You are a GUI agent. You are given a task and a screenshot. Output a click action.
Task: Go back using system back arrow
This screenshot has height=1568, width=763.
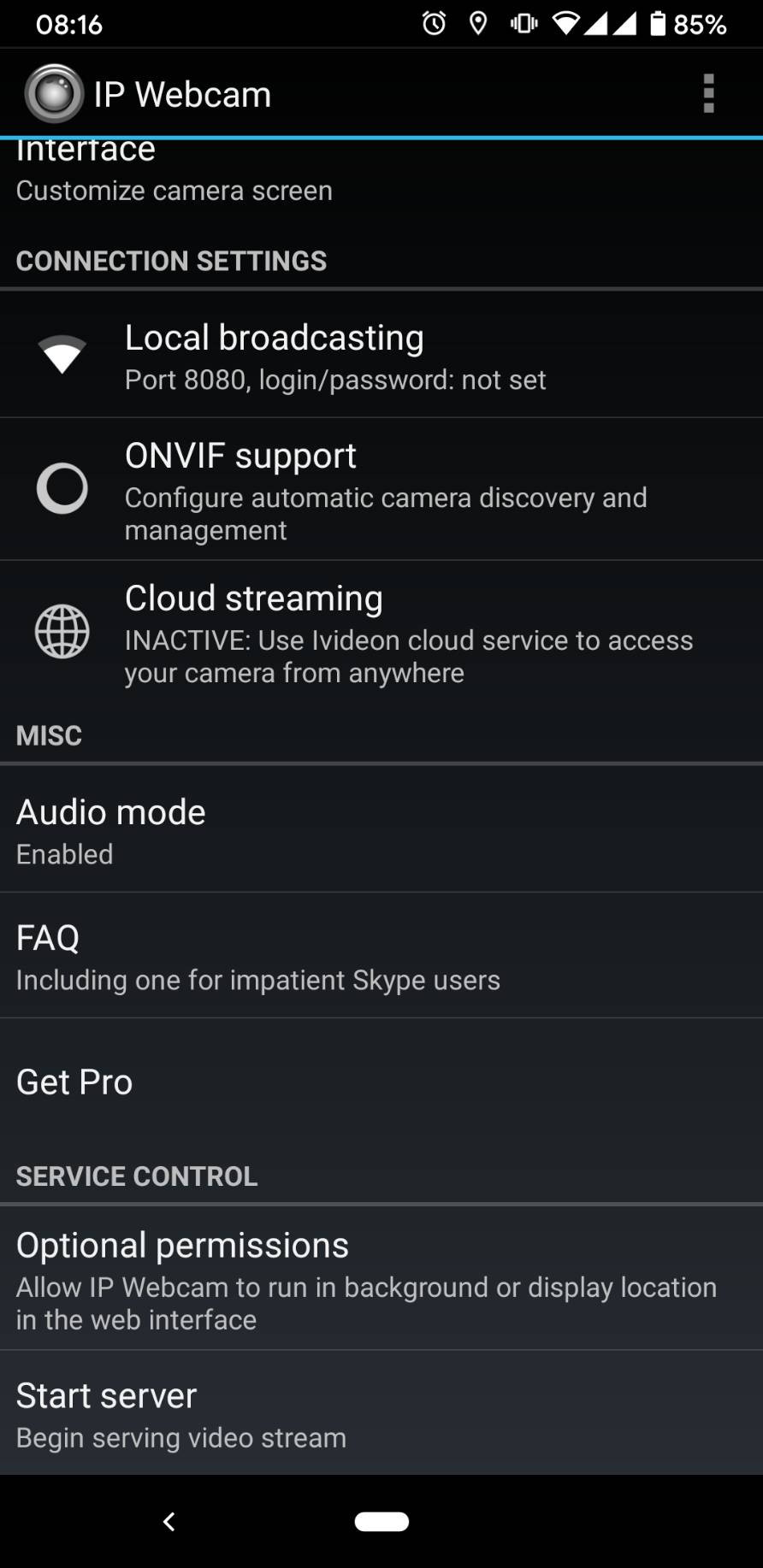pos(169,1522)
